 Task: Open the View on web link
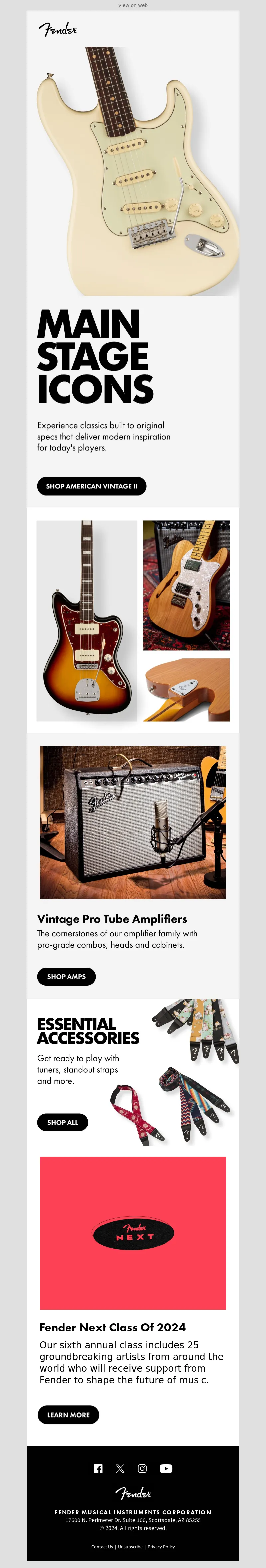coord(133,5)
